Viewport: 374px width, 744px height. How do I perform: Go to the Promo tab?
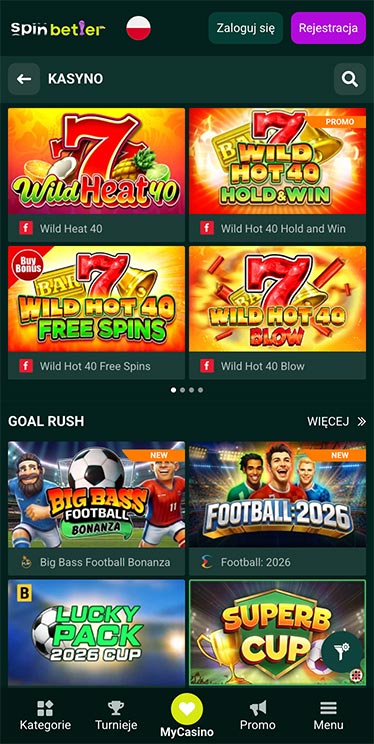258,716
